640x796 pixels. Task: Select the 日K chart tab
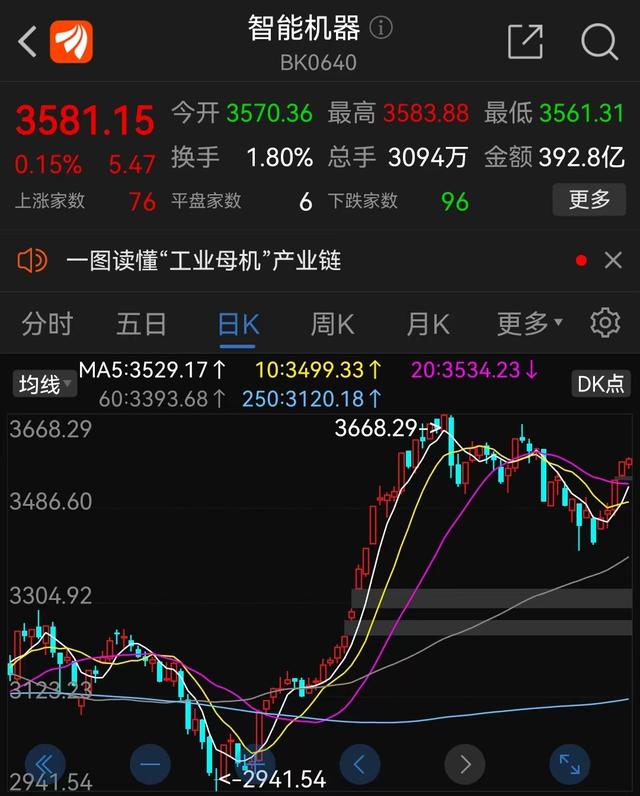[x=238, y=323]
